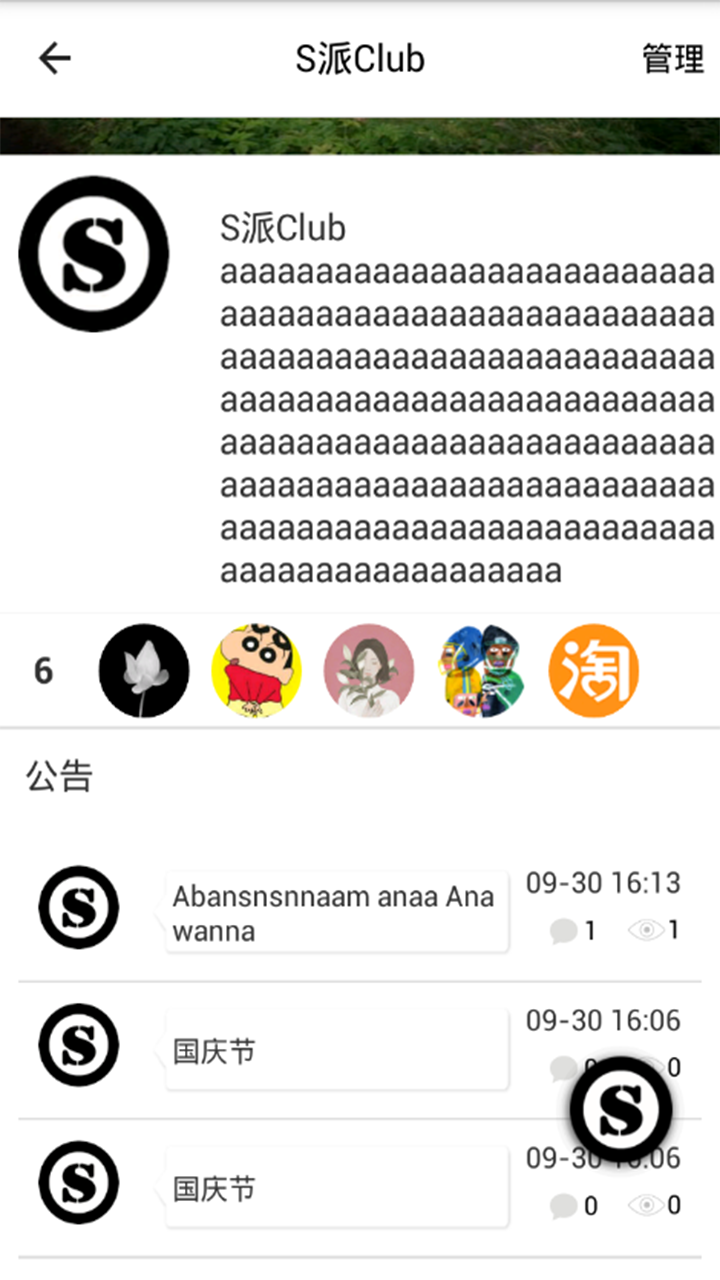Open the orange 淘 member avatar
Viewport: 720px width, 1280px height.
593,671
